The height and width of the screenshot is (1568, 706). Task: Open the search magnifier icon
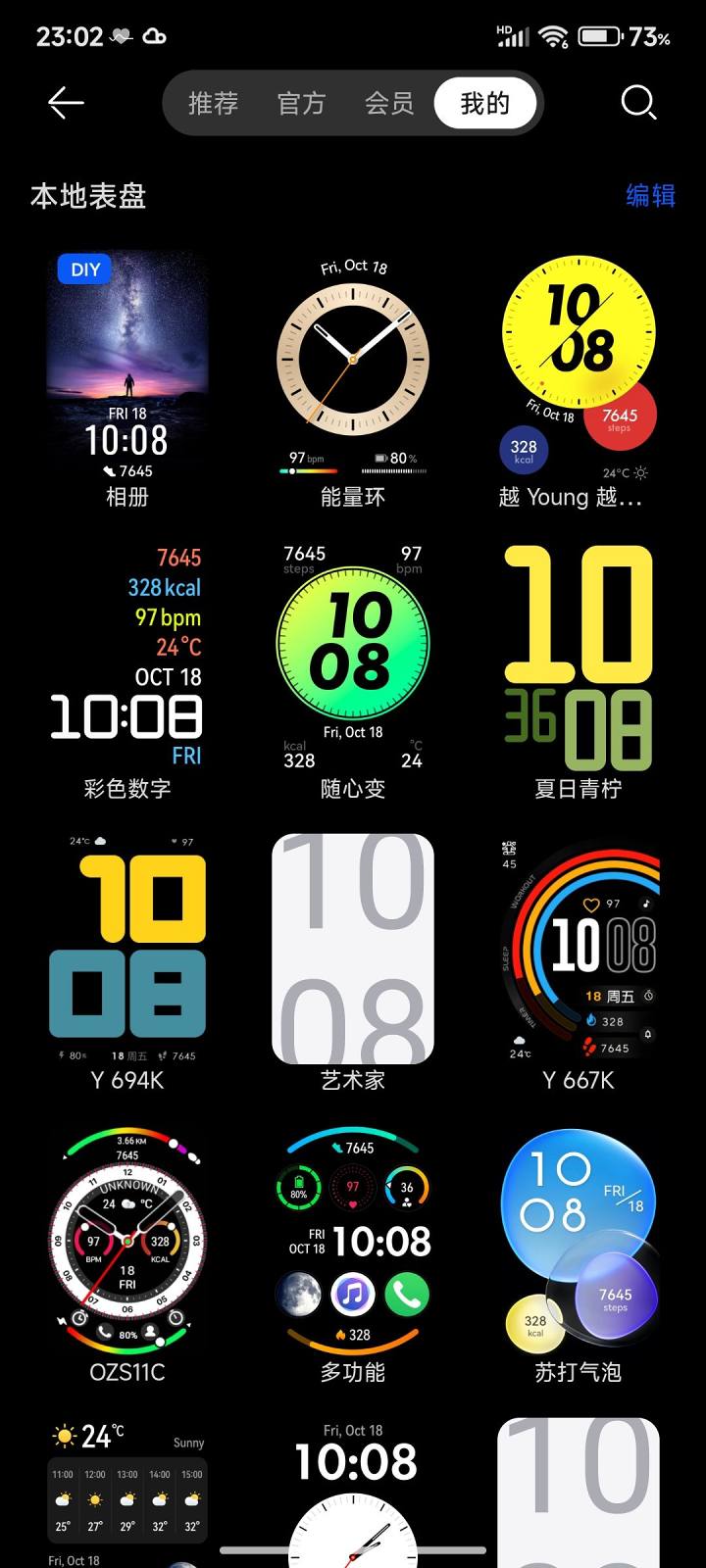tap(639, 103)
